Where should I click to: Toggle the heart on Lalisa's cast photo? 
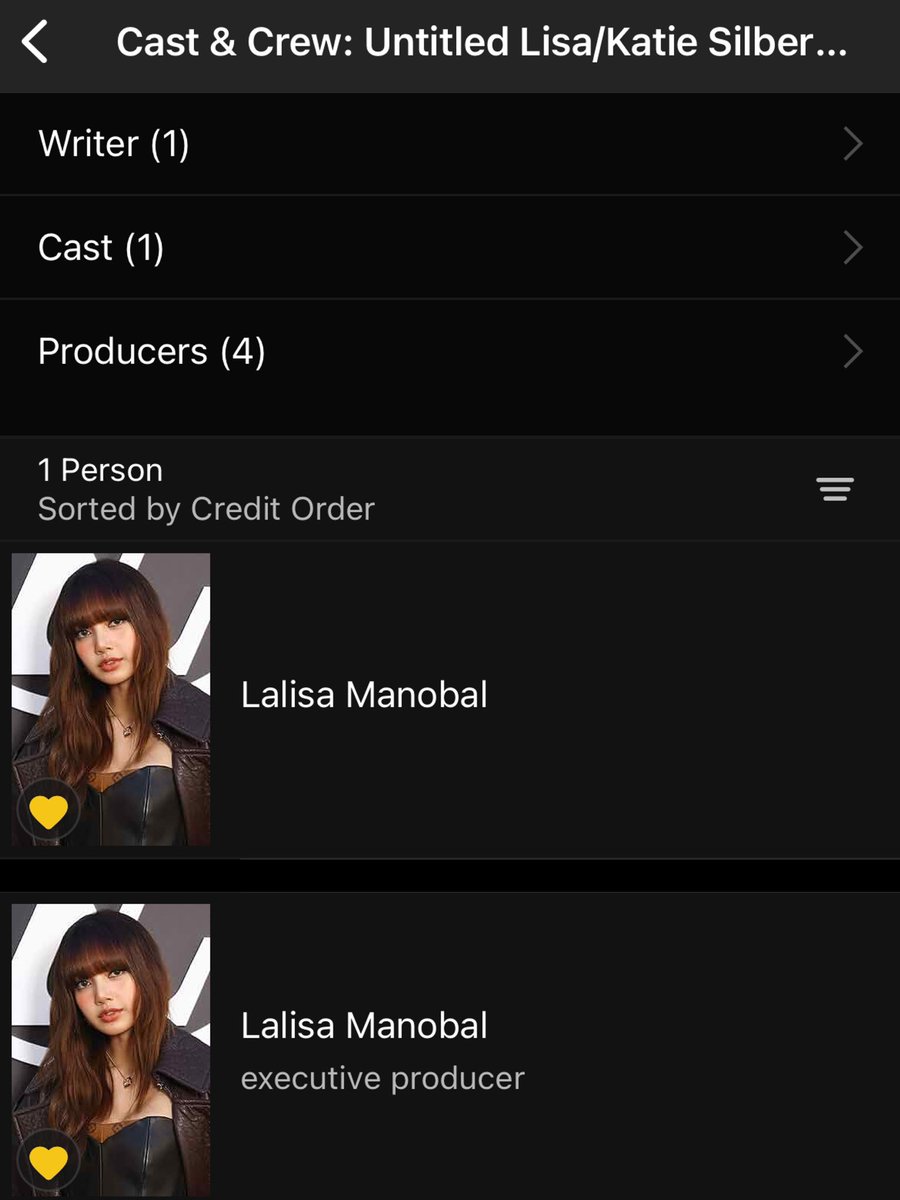click(x=48, y=811)
